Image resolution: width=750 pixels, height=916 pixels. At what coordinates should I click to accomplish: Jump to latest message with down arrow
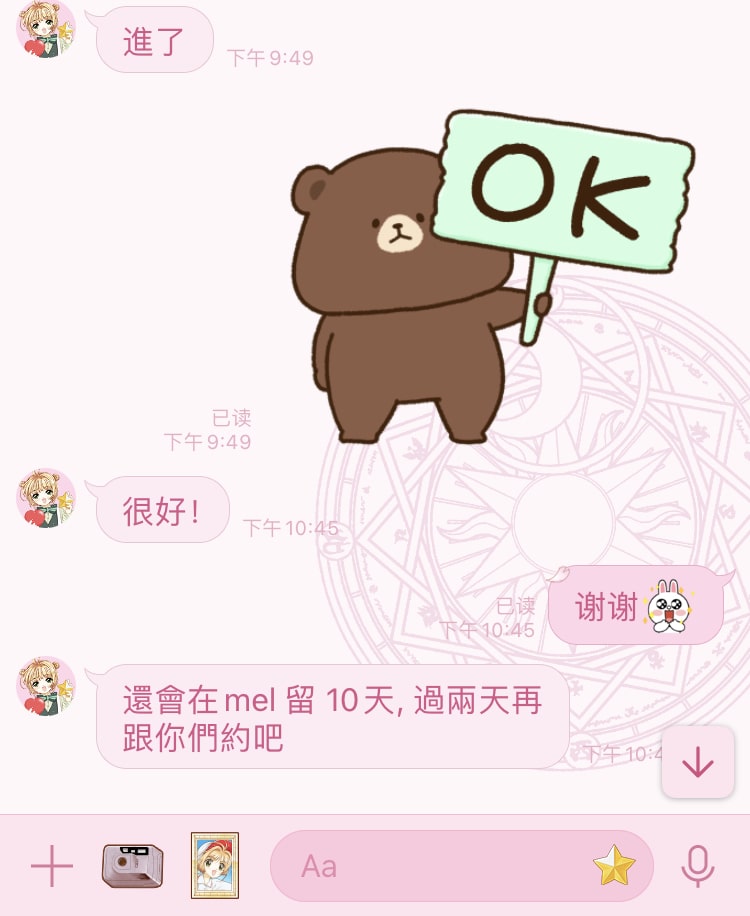click(x=697, y=763)
